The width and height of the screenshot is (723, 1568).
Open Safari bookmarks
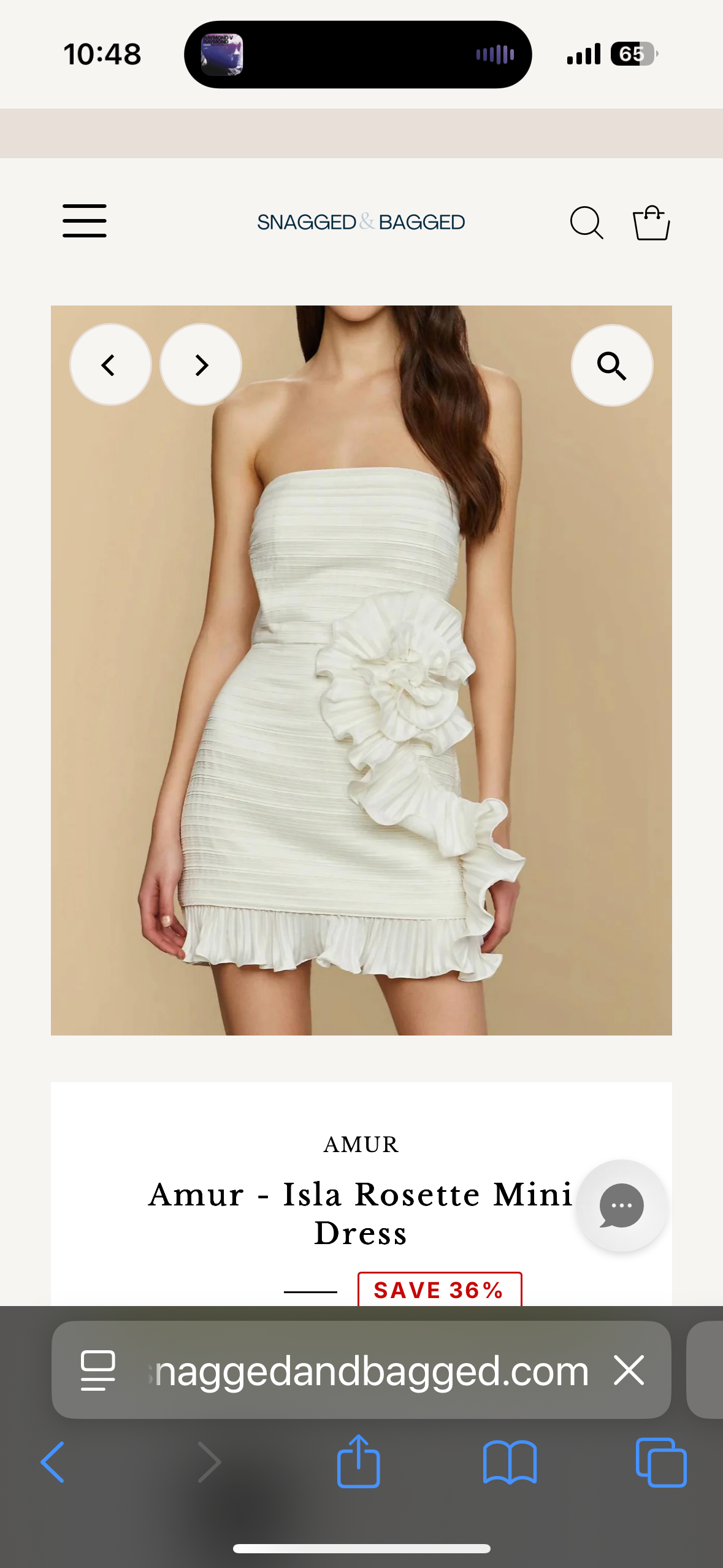(510, 1462)
